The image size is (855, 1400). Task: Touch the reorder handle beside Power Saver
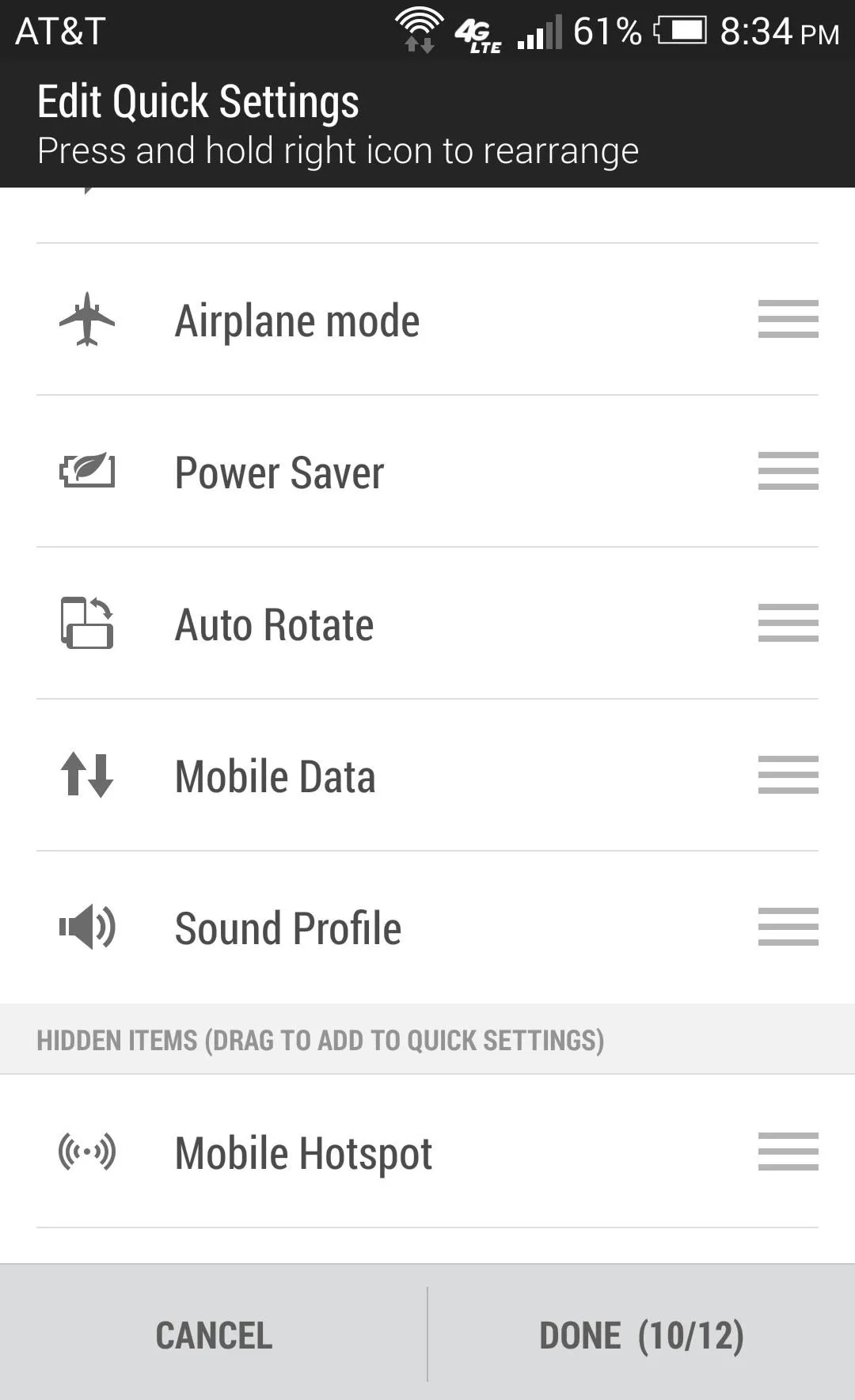tap(788, 471)
